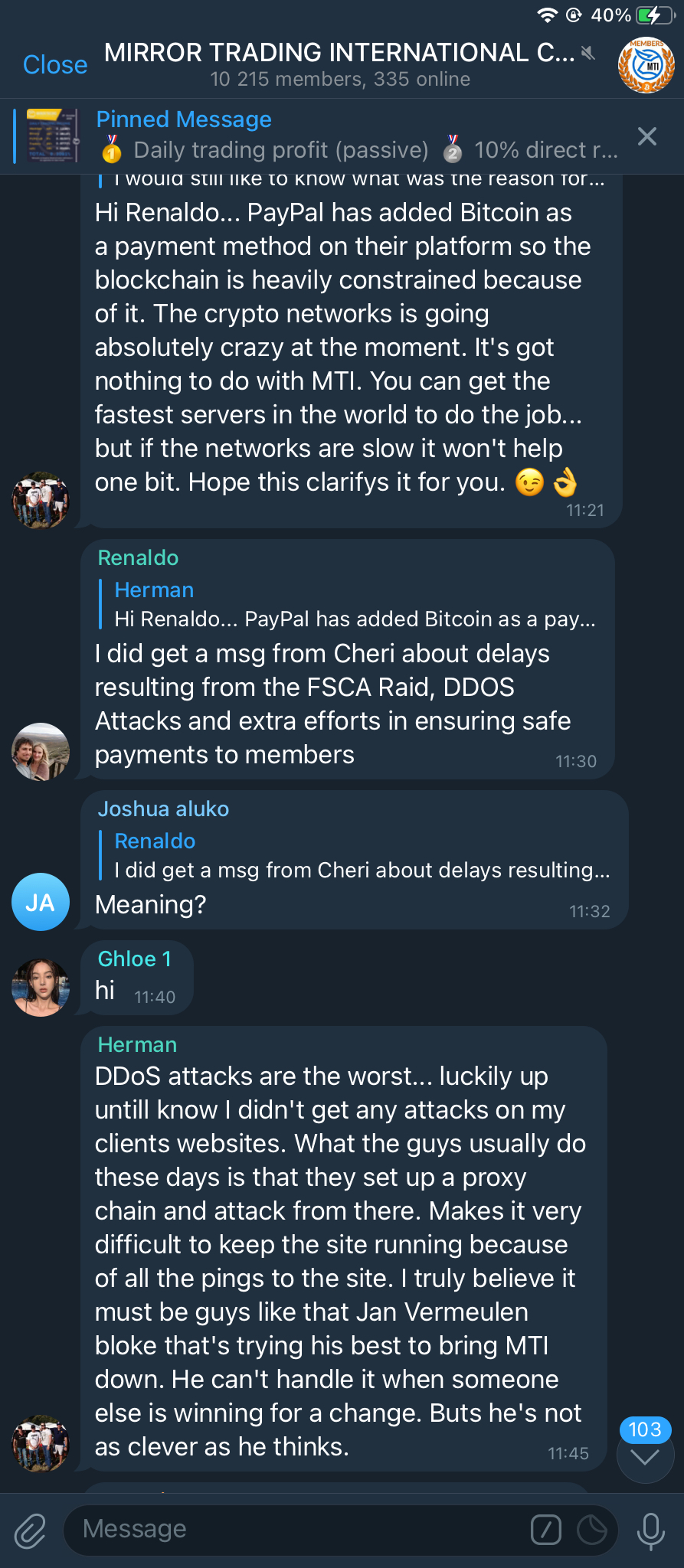684x1568 pixels.
Task: Open Herman's avatar next to the DDoS message
Action: pyautogui.click(x=41, y=1443)
